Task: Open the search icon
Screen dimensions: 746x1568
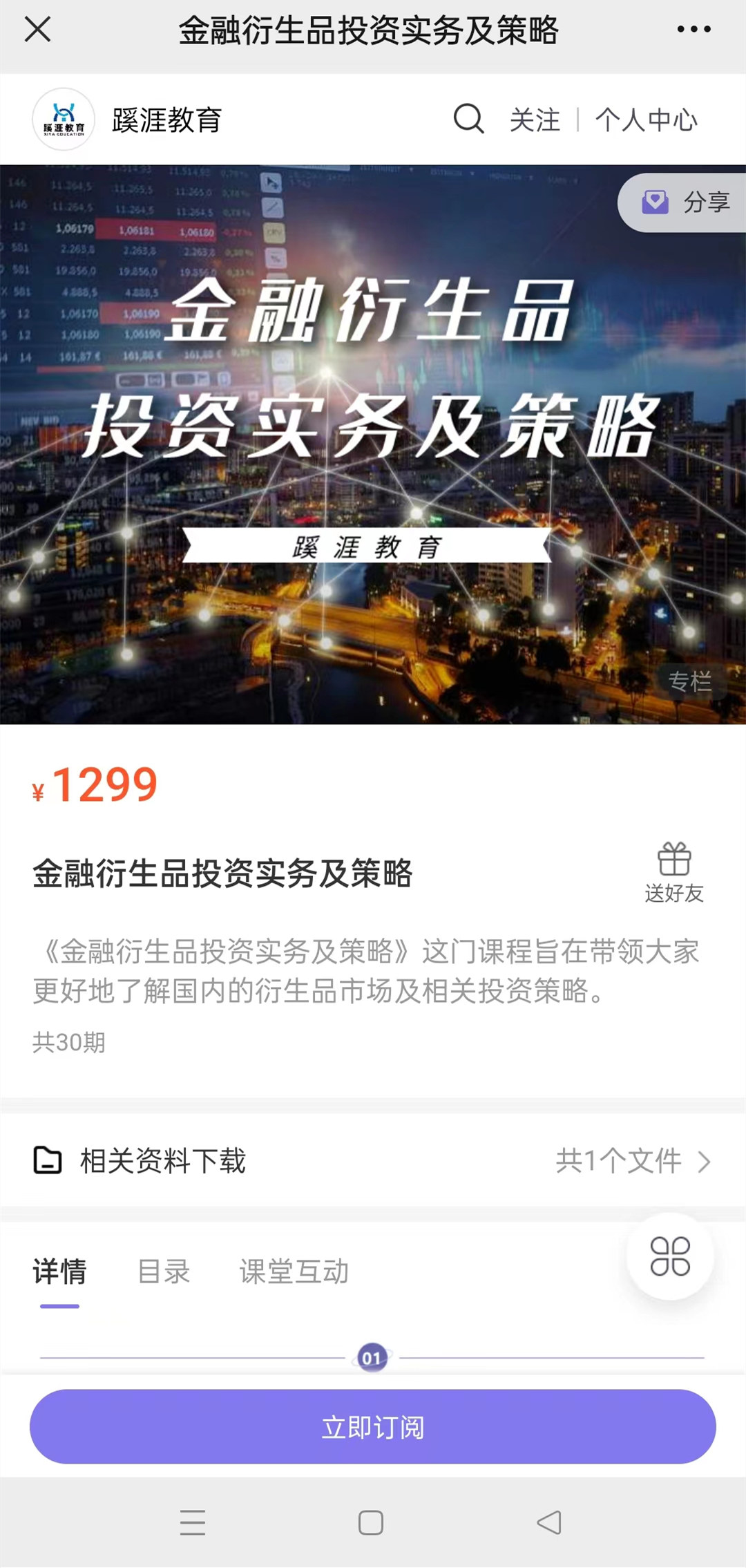Action: [x=469, y=119]
